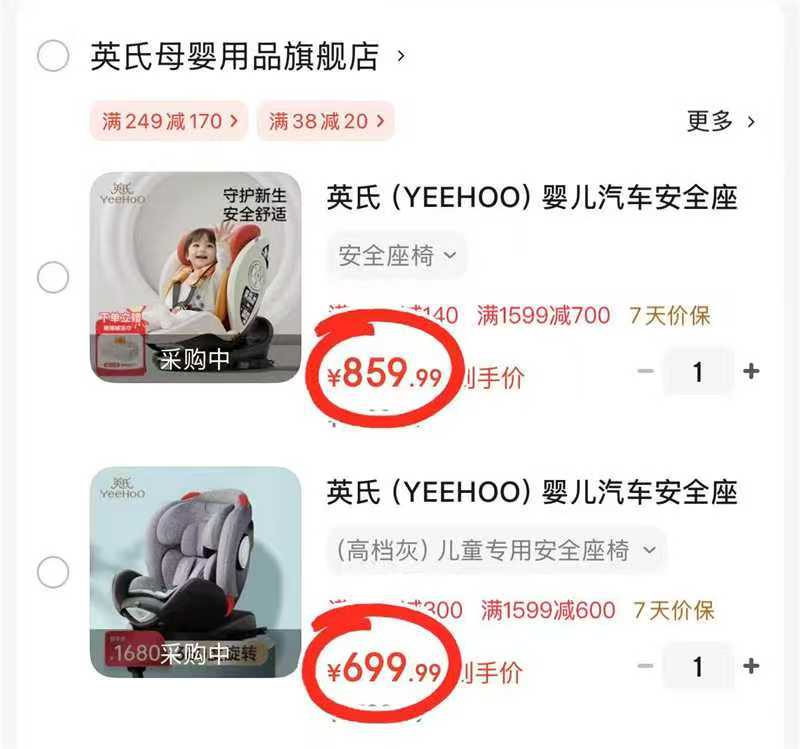Viewport: 800px width, 749px height.
Task: Select the ¥859.99 car seat item
Action: point(53,277)
